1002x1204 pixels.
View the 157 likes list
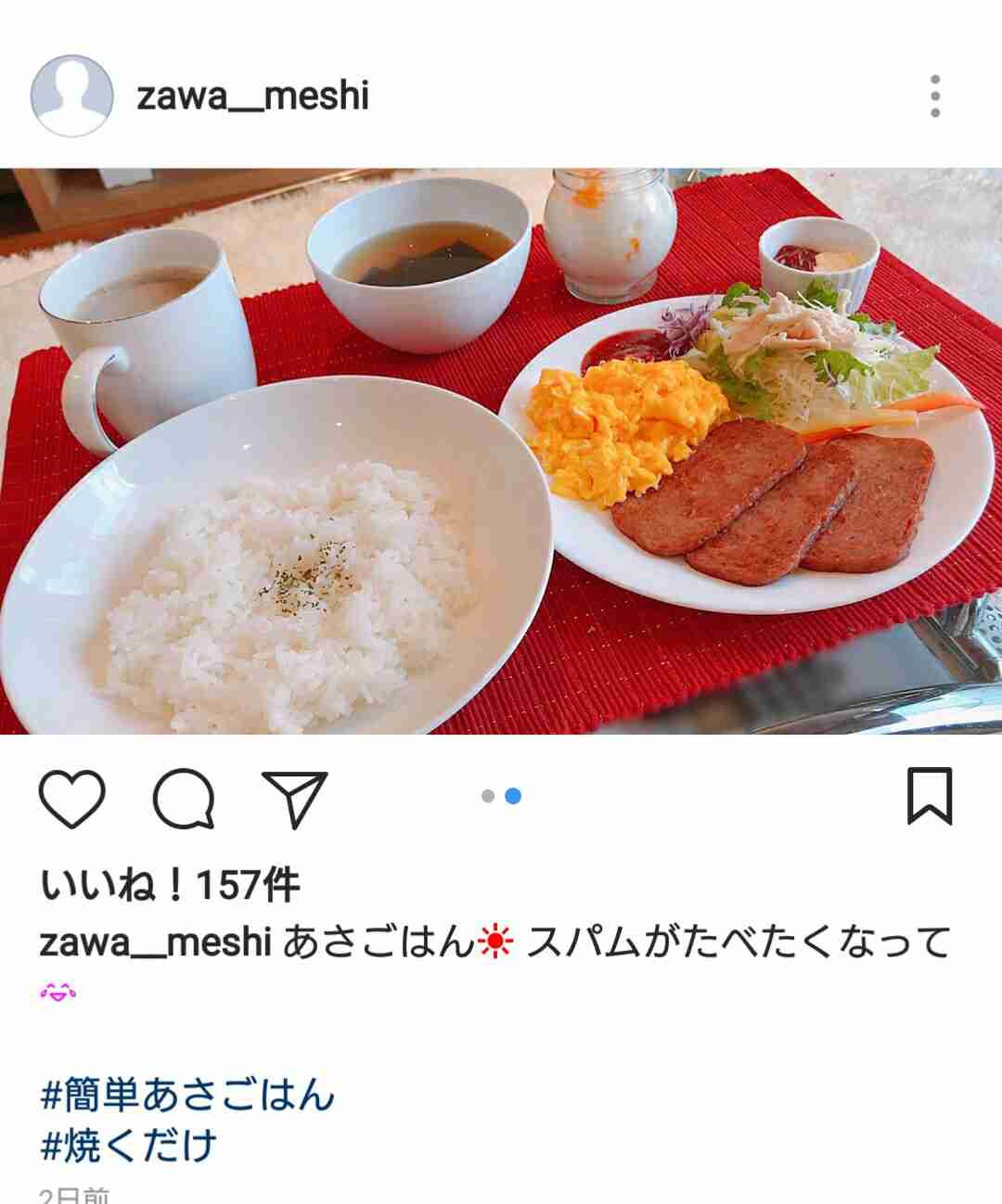coord(170,886)
